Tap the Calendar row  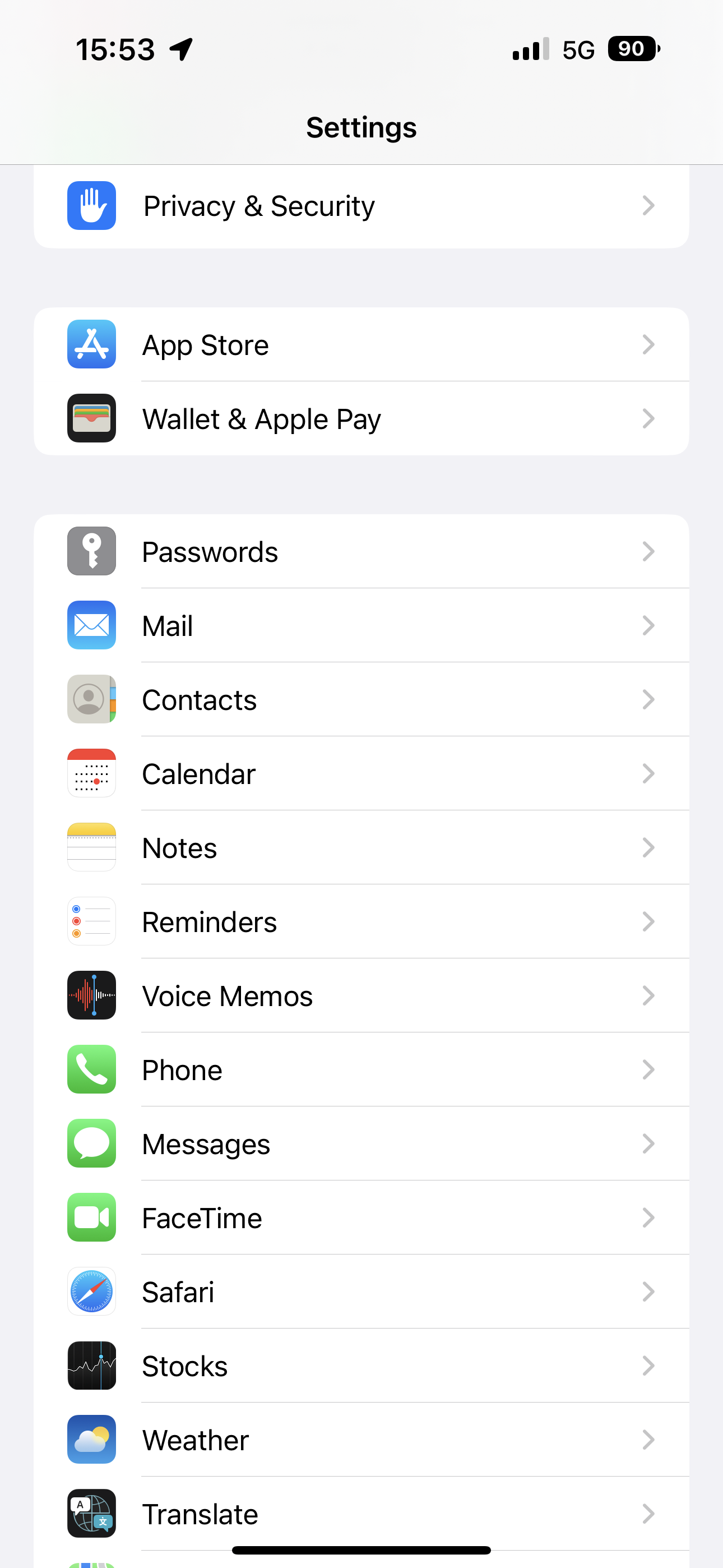pyautogui.click(x=361, y=774)
